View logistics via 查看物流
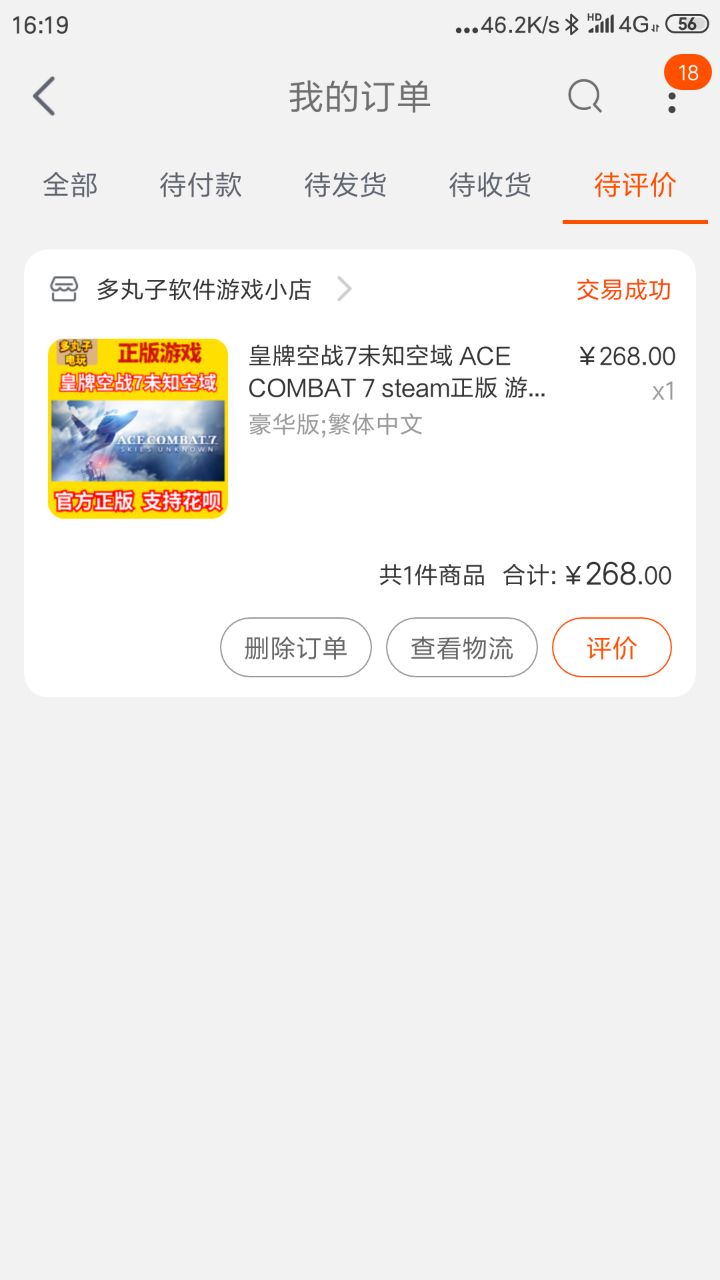The width and height of the screenshot is (720, 1280). tap(462, 648)
